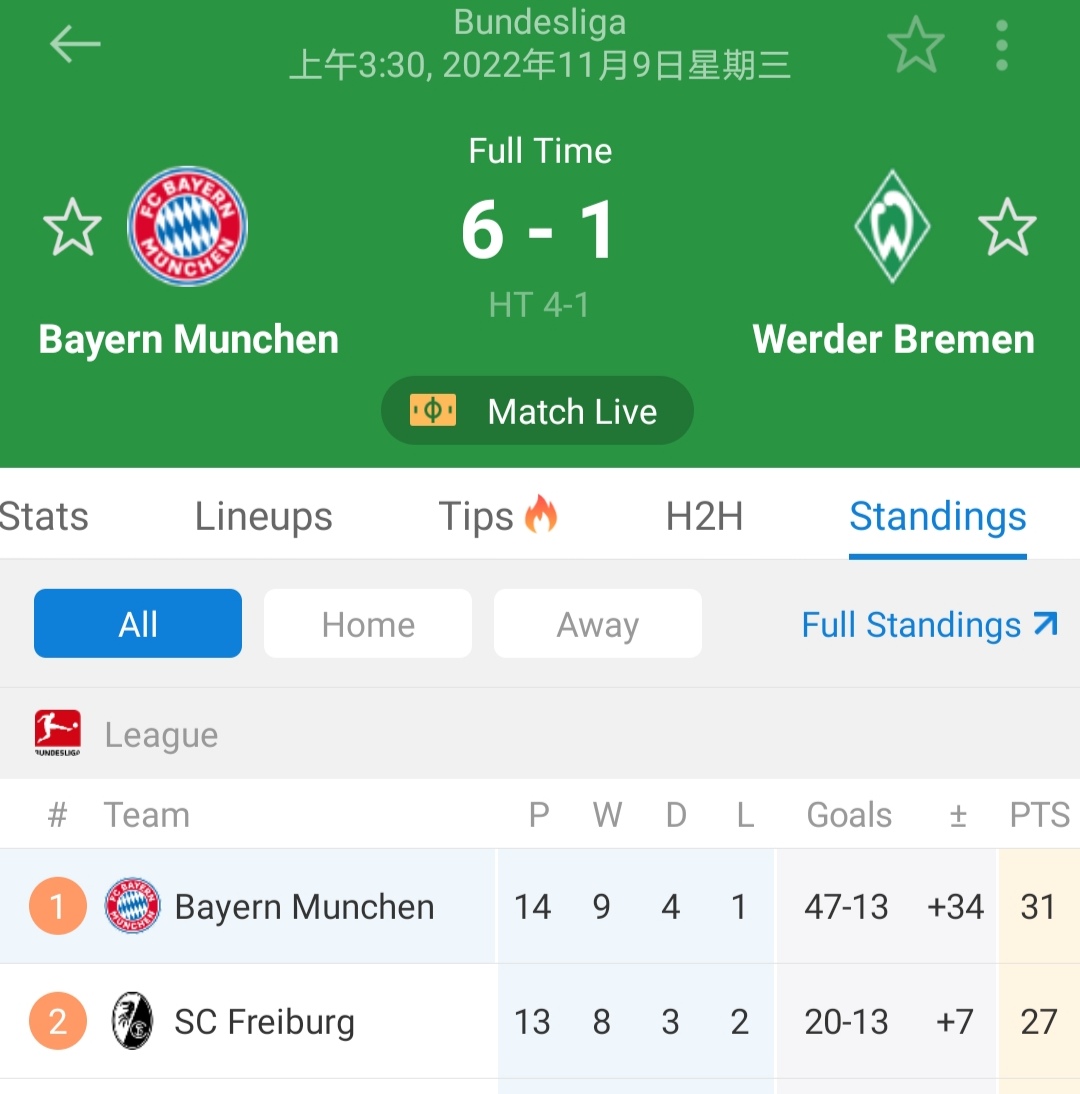The width and height of the screenshot is (1080, 1094).
Task: Select the All standings filter
Action: click(138, 624)
